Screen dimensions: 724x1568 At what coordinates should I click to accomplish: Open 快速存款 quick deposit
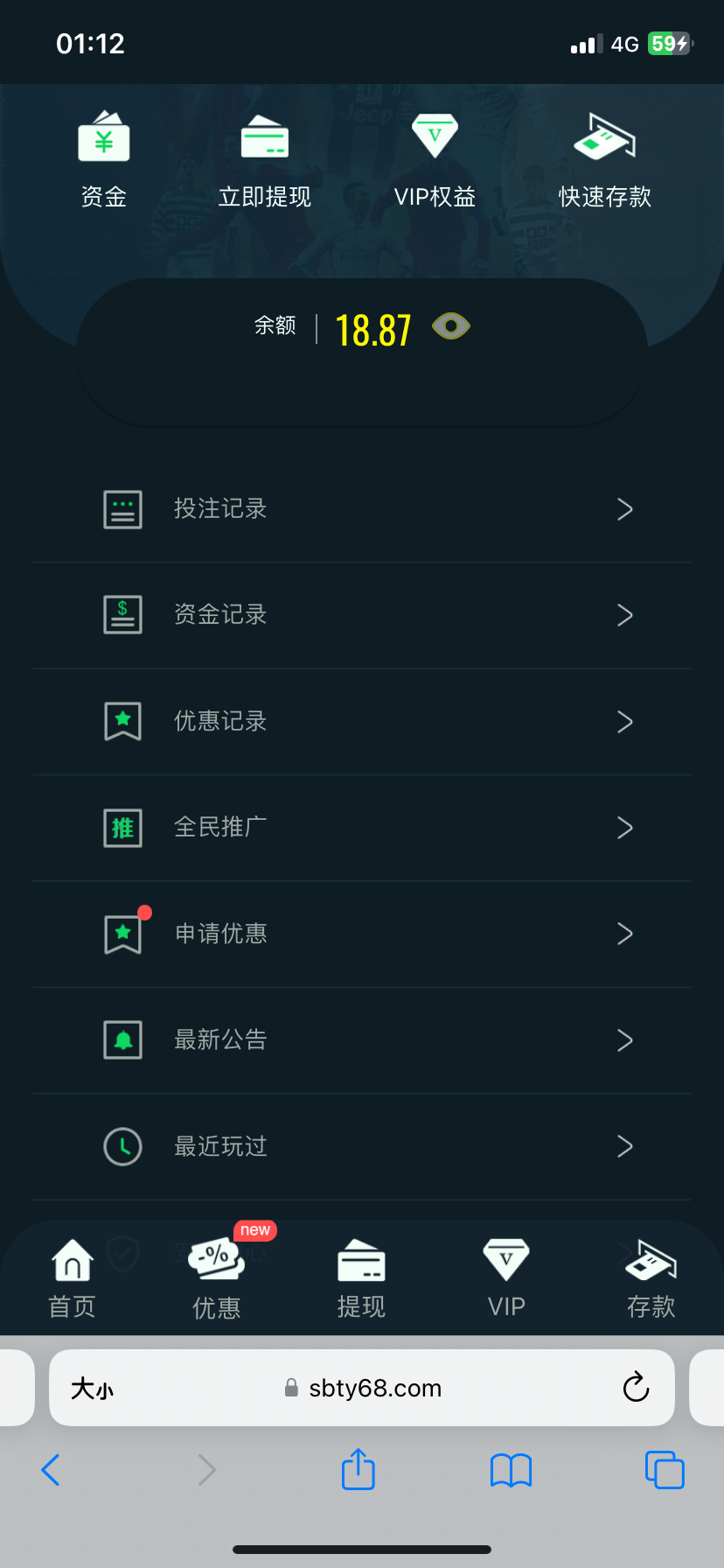pos(605,159)
